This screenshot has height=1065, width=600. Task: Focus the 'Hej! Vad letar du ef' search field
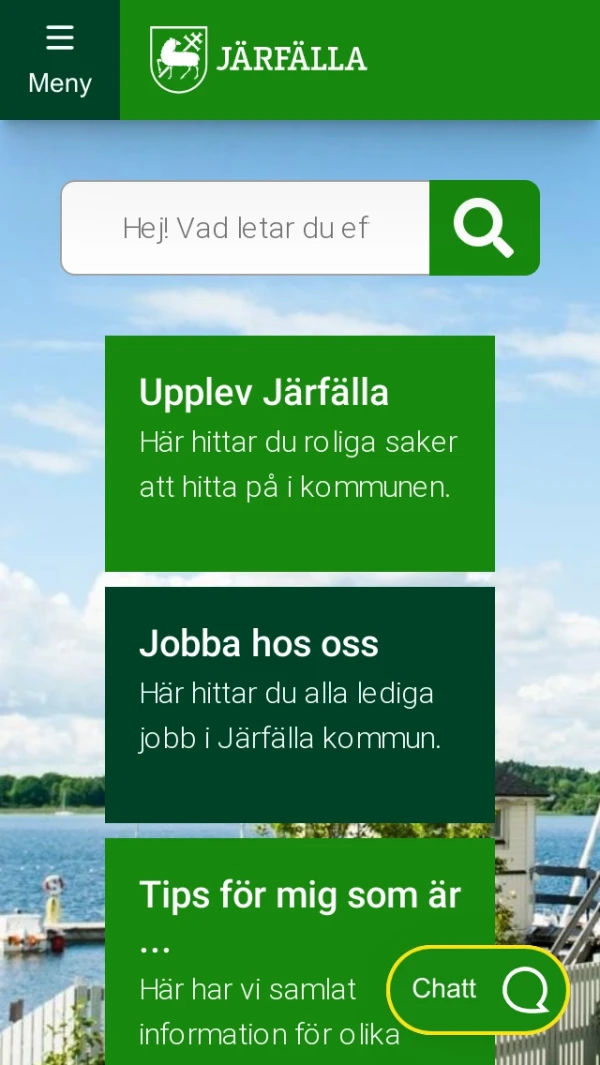pyautogui.click(x=245, y=228)
